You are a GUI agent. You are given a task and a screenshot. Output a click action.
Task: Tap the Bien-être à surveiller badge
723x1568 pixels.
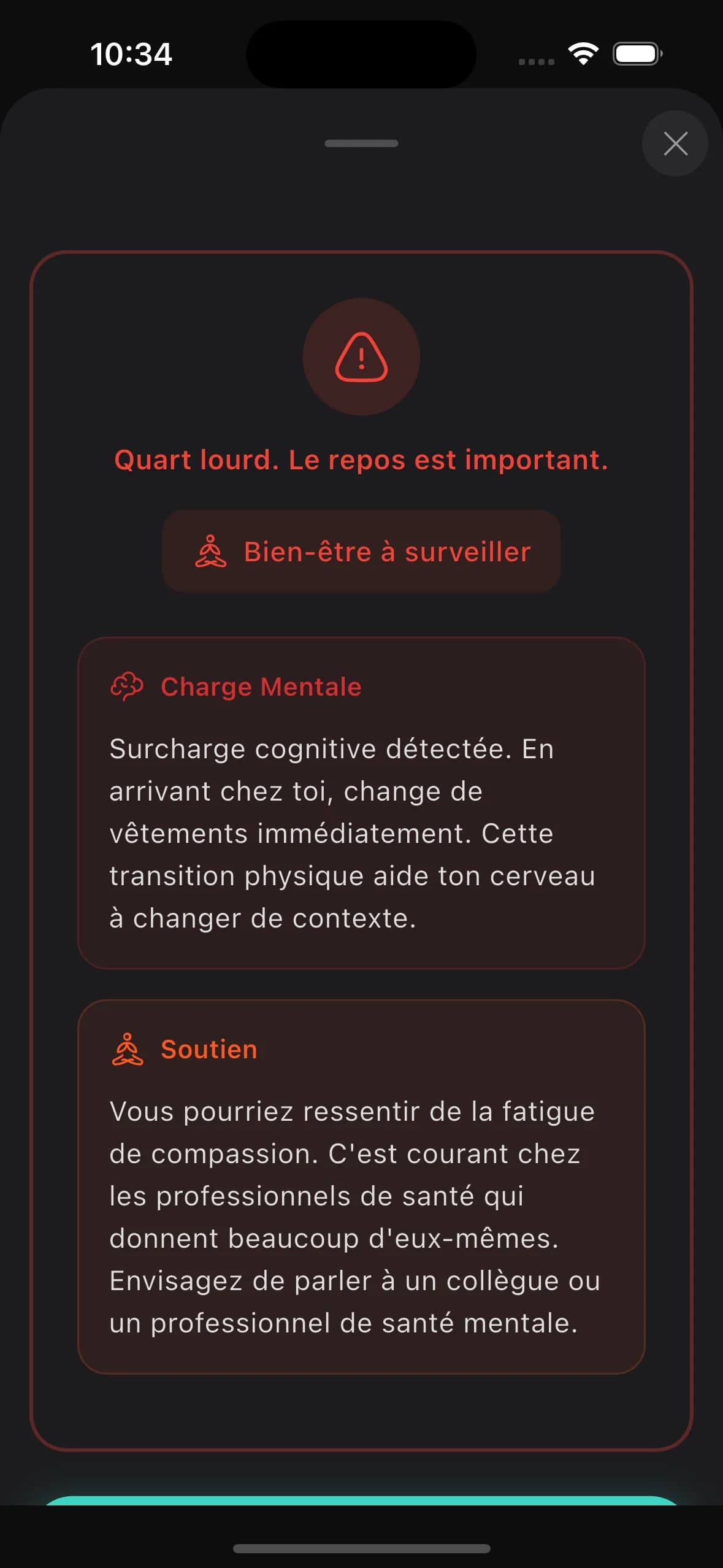tap(361, 551)
